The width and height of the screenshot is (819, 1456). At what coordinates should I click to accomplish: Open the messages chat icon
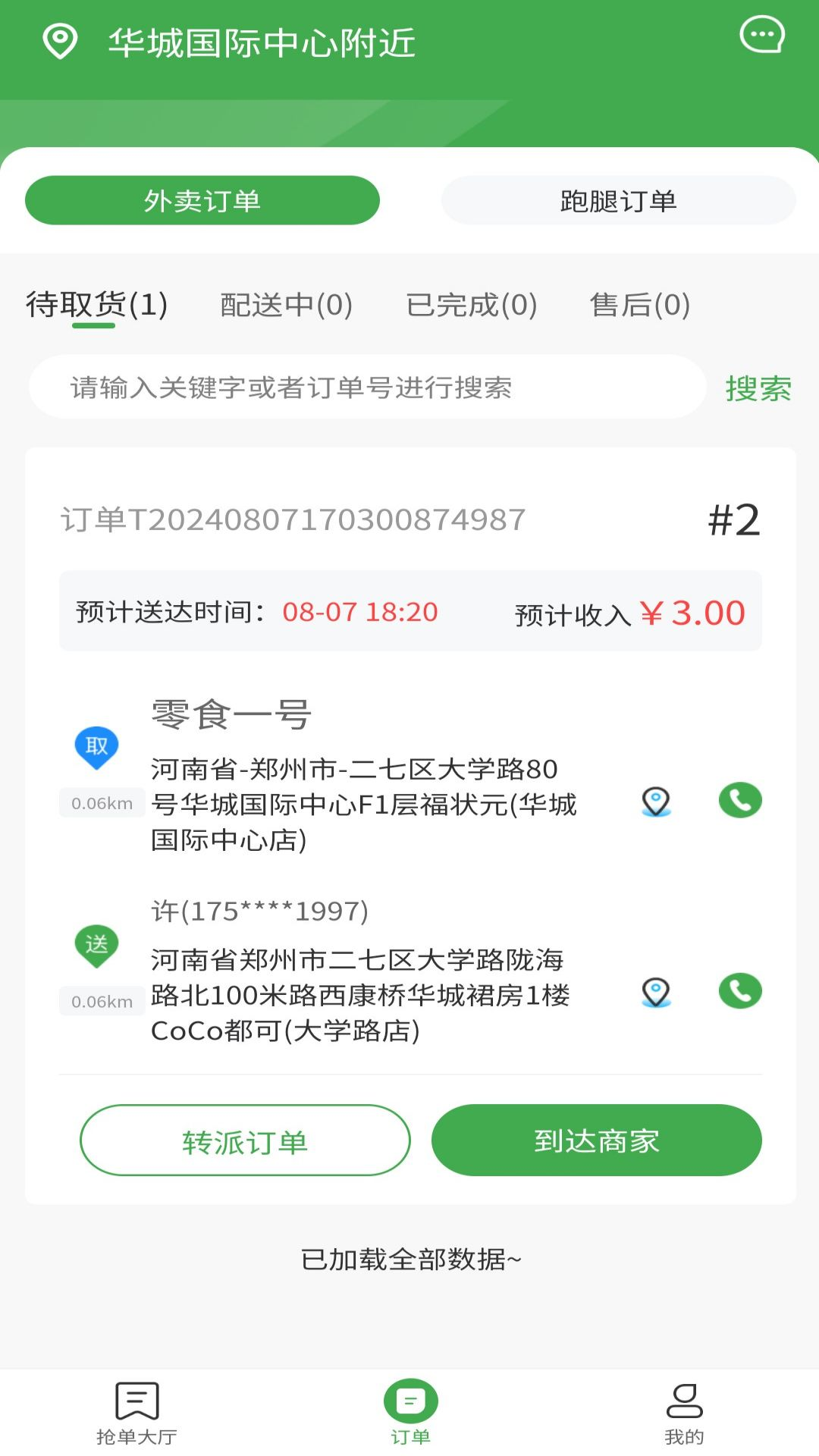pos(761,35)
